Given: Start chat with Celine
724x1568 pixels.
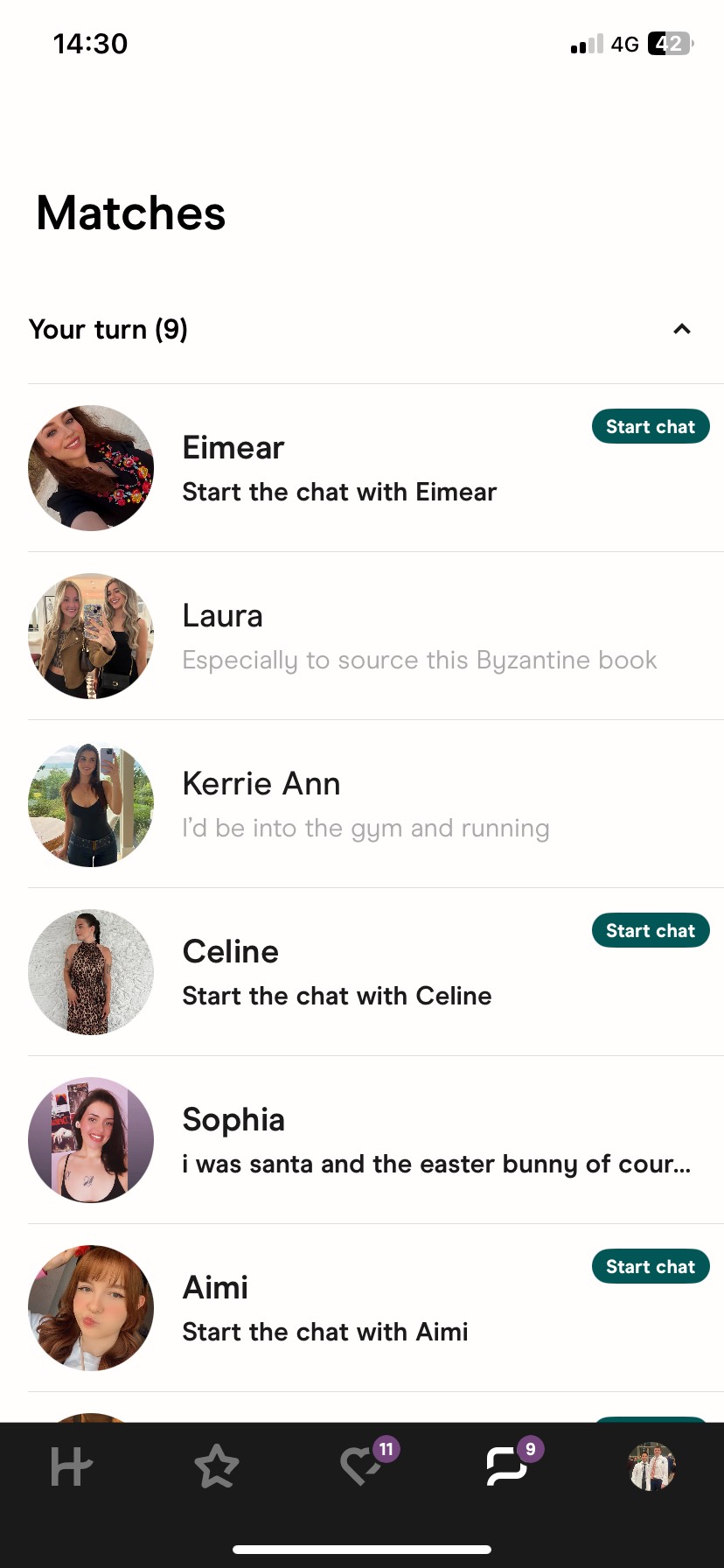Looking at the screenshot, I should [x=651, y=930].
